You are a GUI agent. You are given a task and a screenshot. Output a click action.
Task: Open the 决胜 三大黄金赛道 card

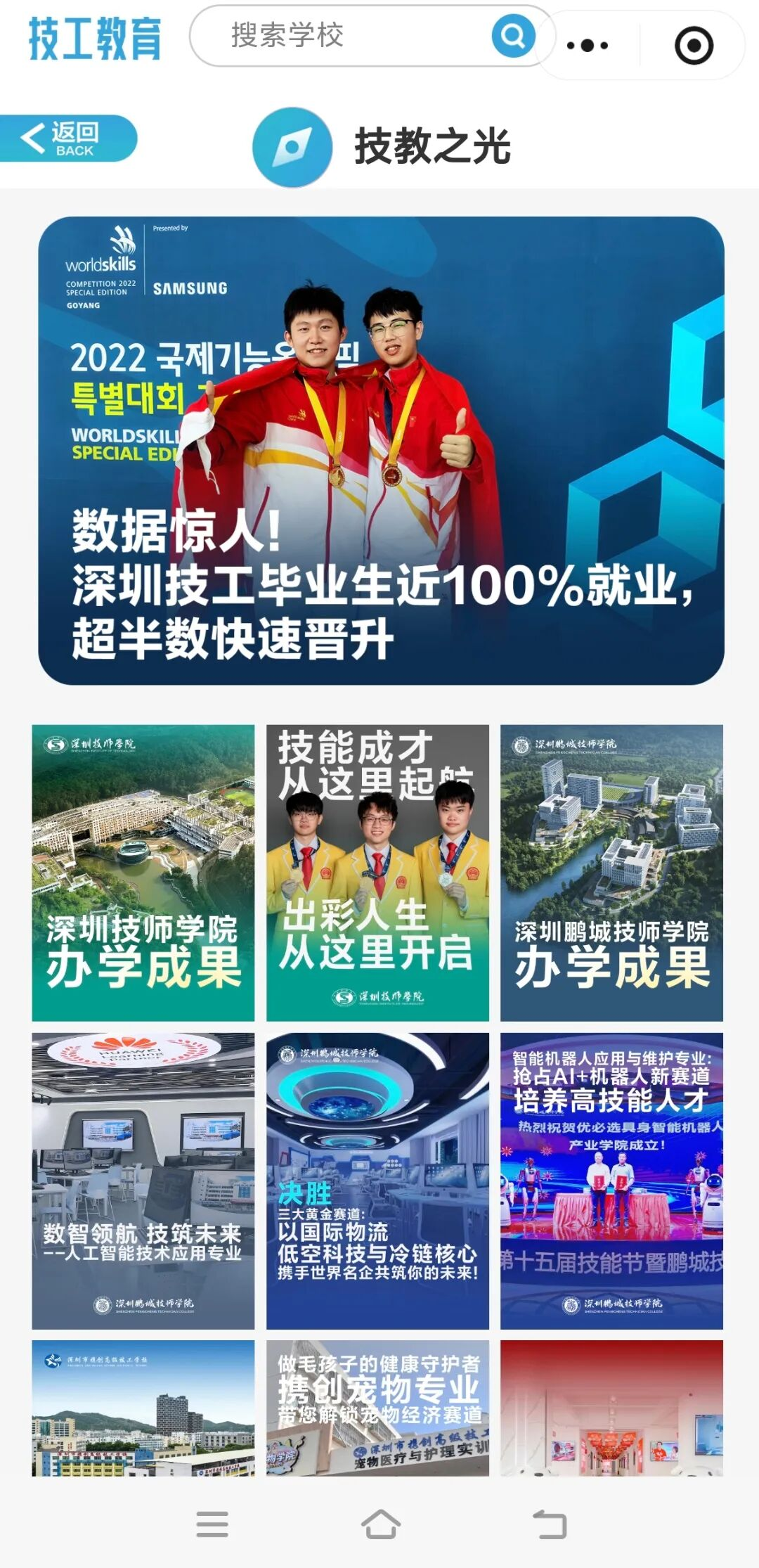377,1181
